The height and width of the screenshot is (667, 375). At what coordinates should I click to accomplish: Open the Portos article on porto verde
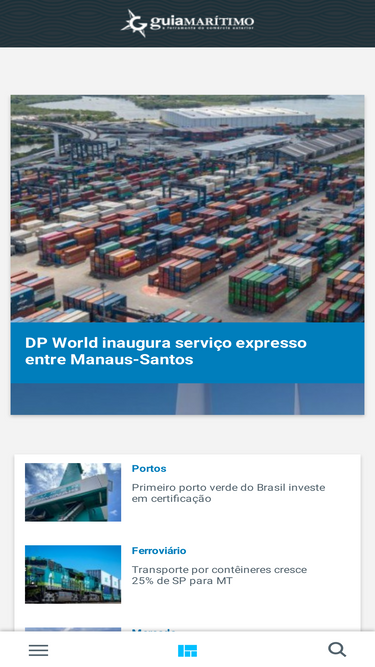[188, 492]
